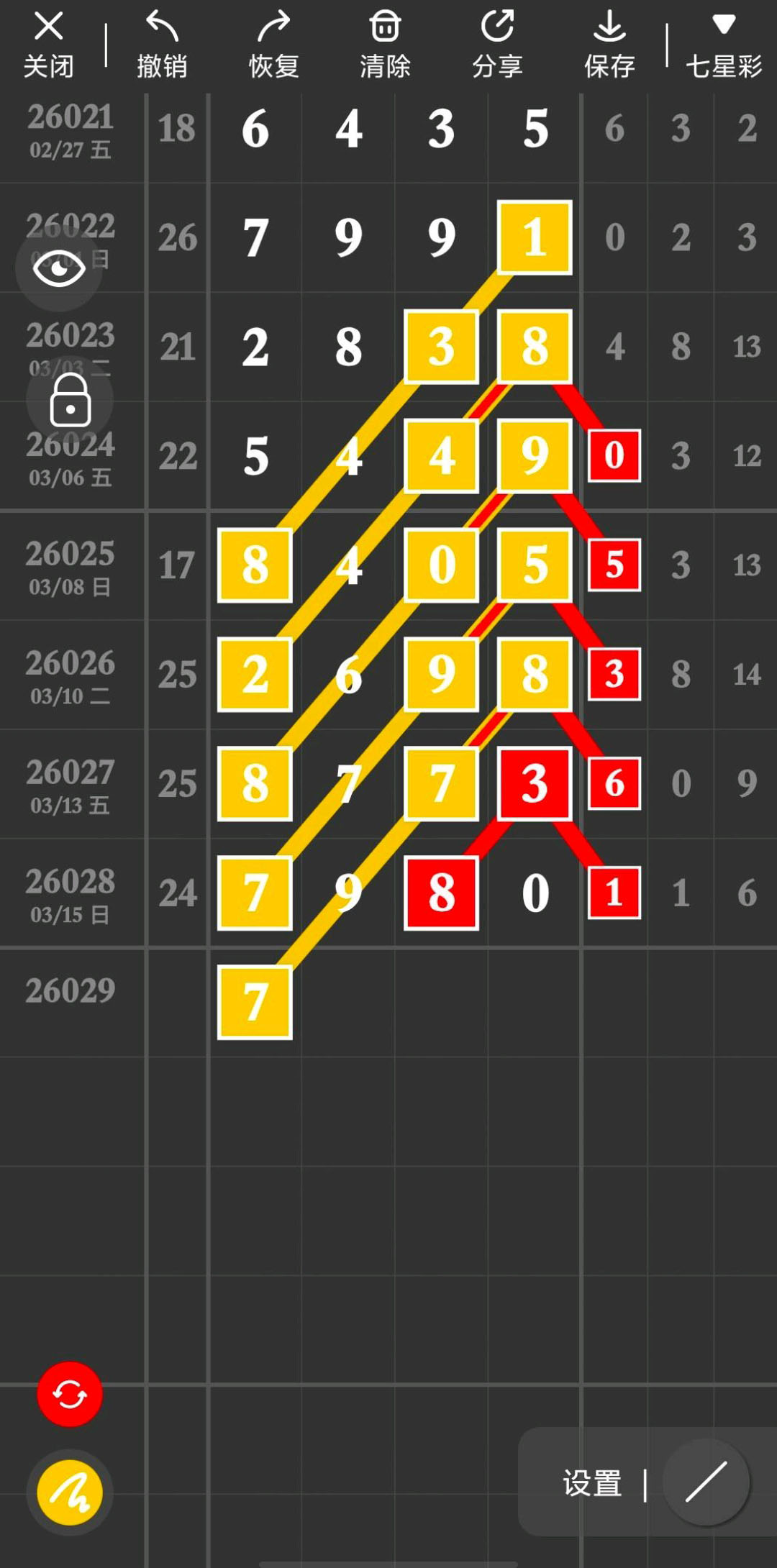Choose the straight line drawing tool
777x1568 pixels.
(x=706, y=1482)
